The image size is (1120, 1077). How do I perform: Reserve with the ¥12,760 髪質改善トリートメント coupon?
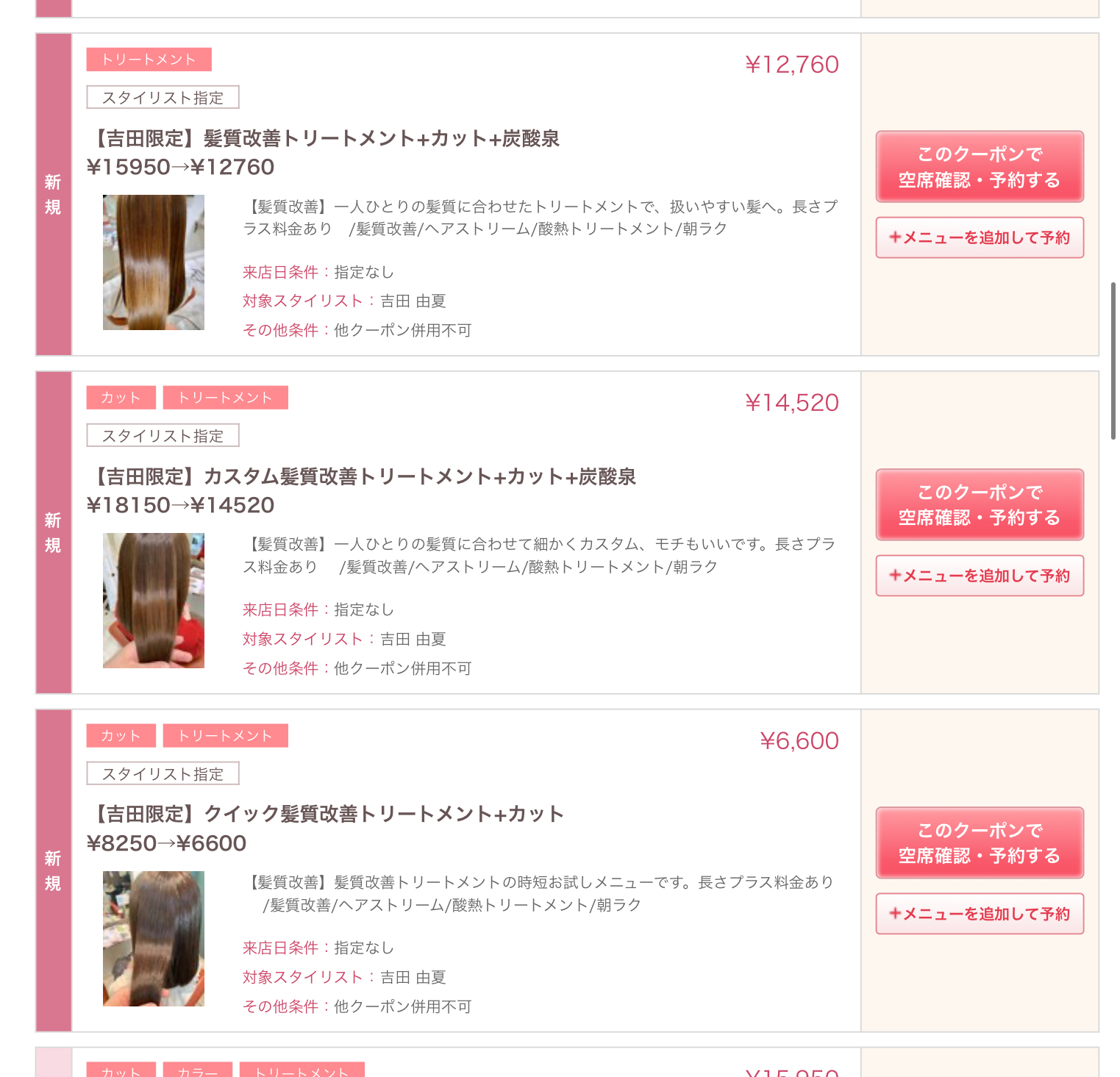979,167
